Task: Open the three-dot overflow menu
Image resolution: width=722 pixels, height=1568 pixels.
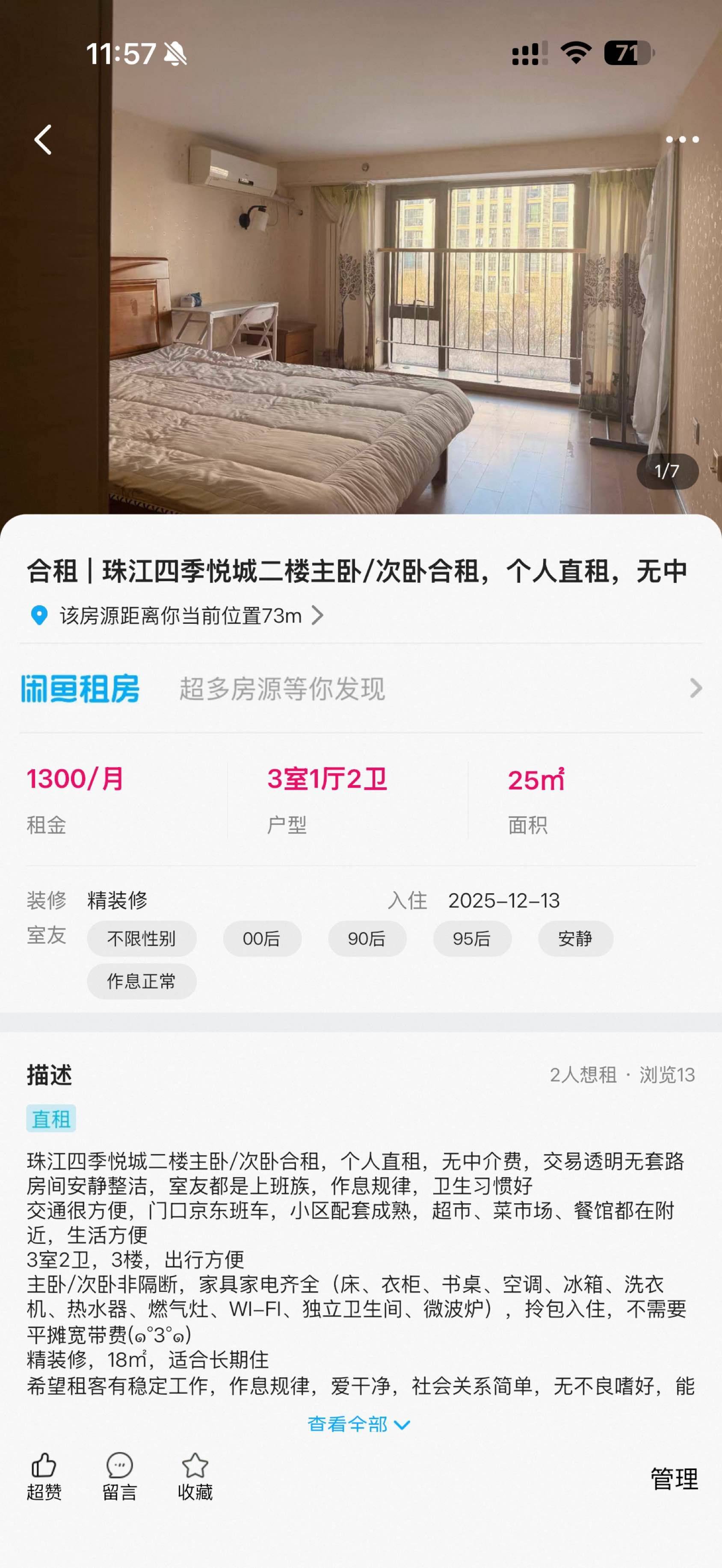Action: tap(682, 140)
